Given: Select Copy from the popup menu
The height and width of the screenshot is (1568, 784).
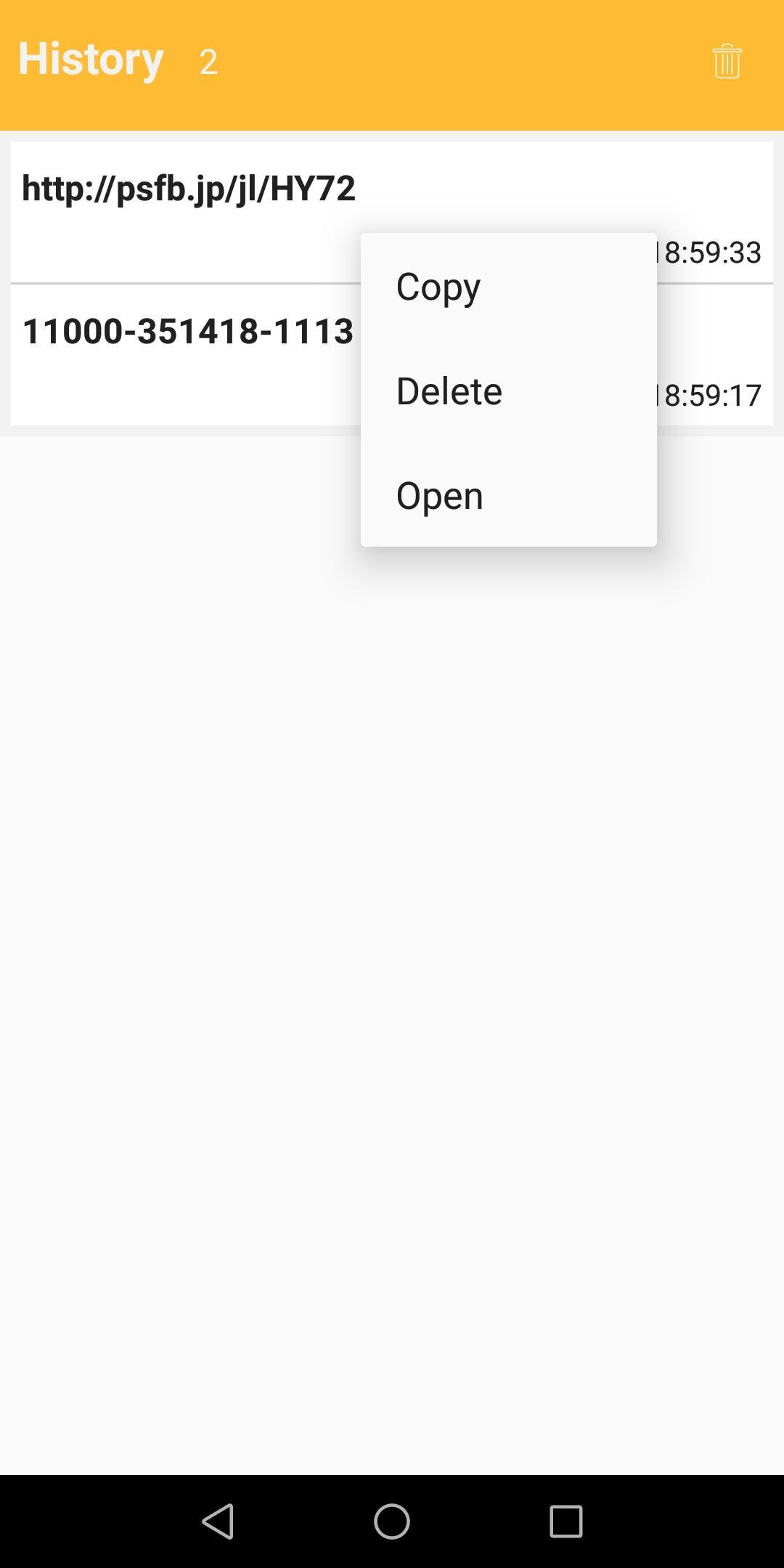Looking at the screenshot, I should click(508, 286).
